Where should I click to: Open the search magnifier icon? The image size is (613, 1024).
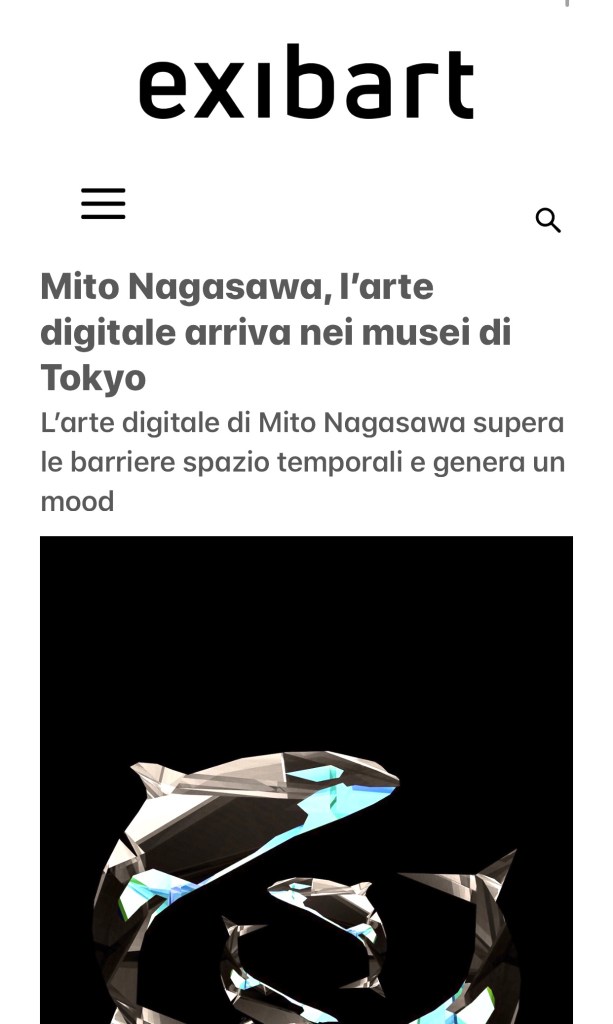point(547,220)
